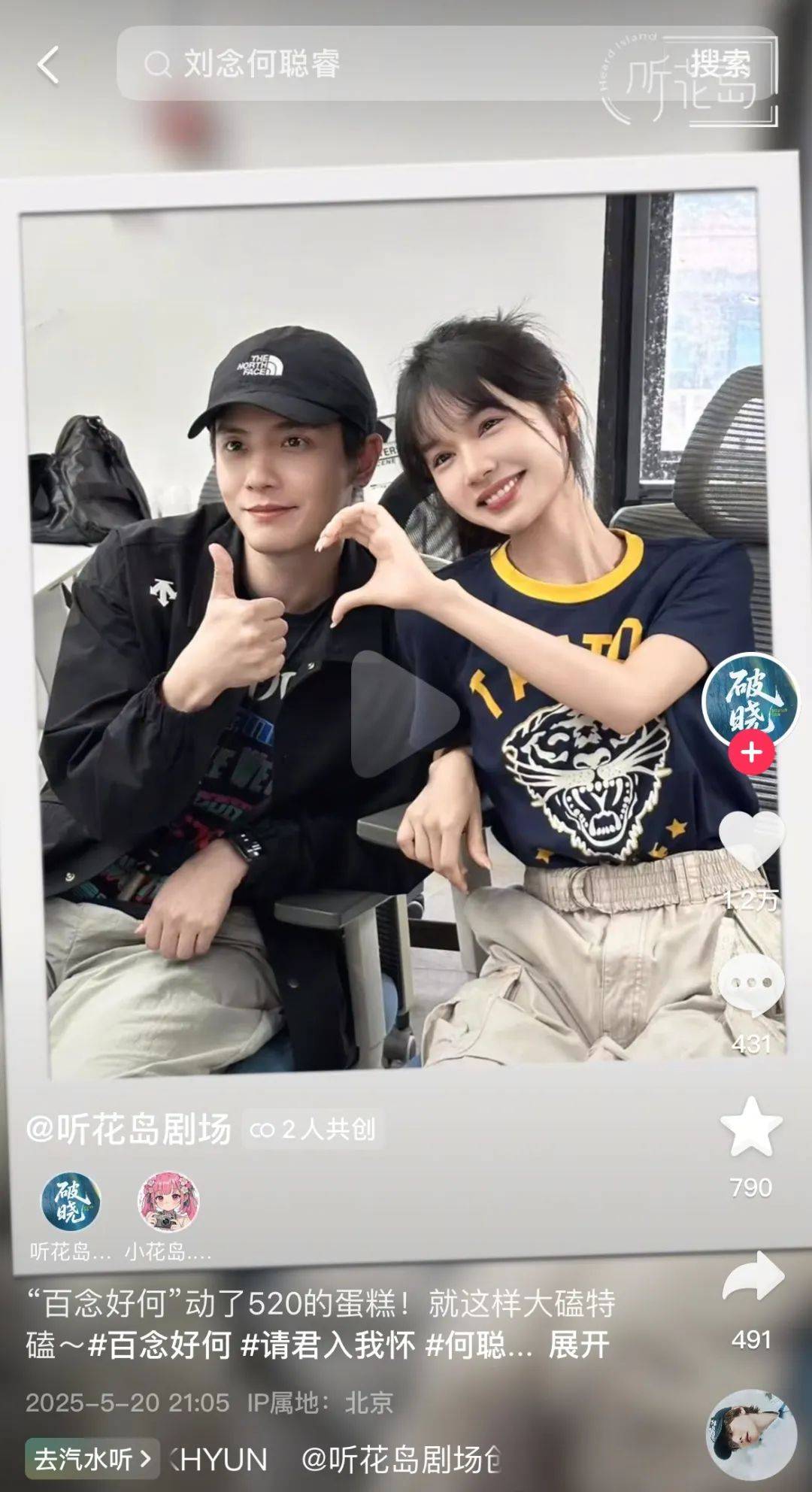The height and width of the screenshot is (1492, 812).
Task: Like this video with the heart
Action: pos(751,841)
